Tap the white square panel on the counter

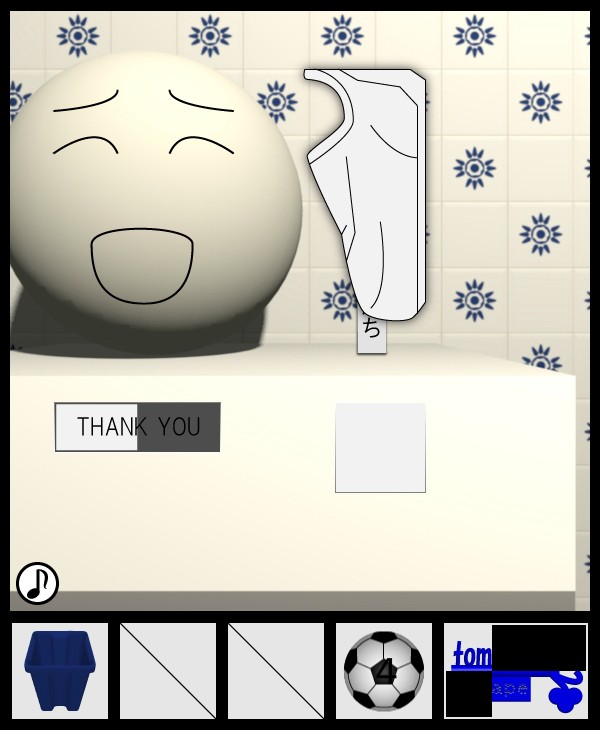click(x=380, y=447)
